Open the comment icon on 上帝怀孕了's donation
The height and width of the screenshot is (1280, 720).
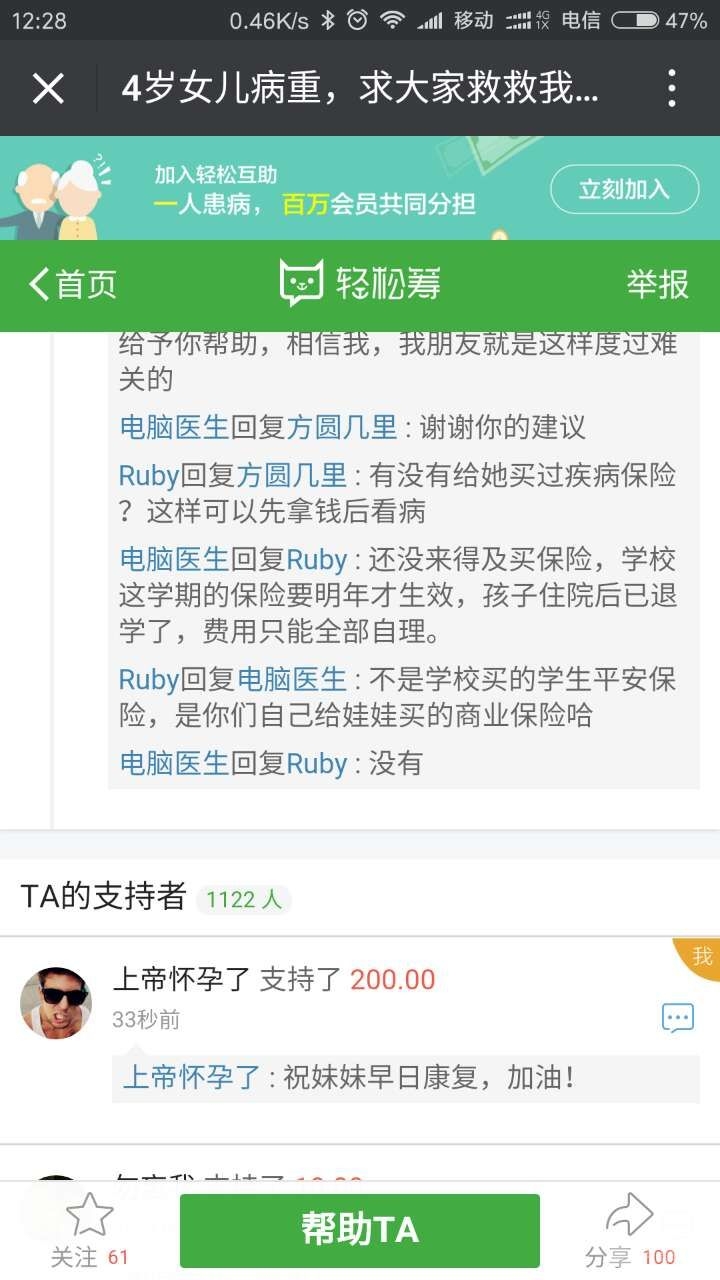[677, 1018]
